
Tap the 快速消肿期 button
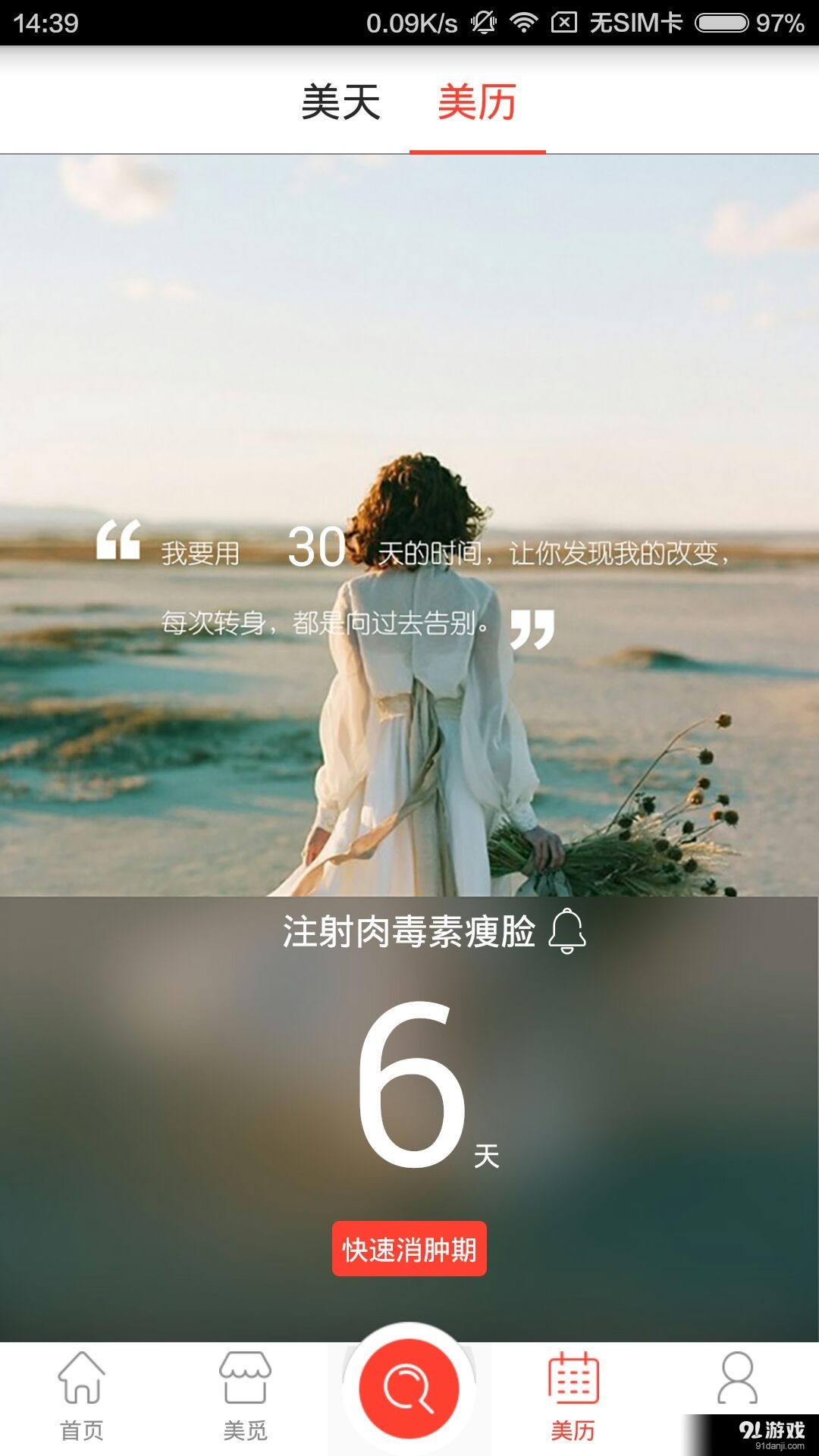pyautogui.click(x=409, y=1249)
